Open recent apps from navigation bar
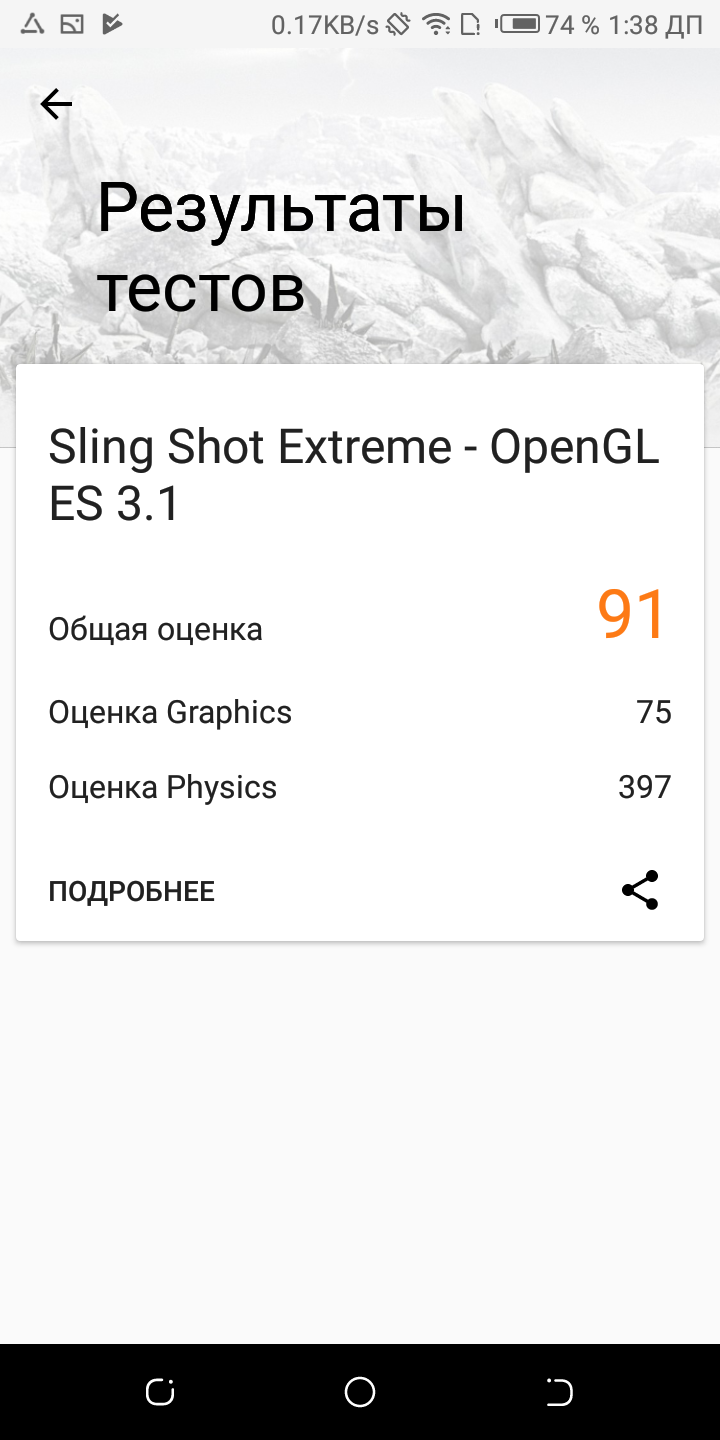 (160, 1392)
